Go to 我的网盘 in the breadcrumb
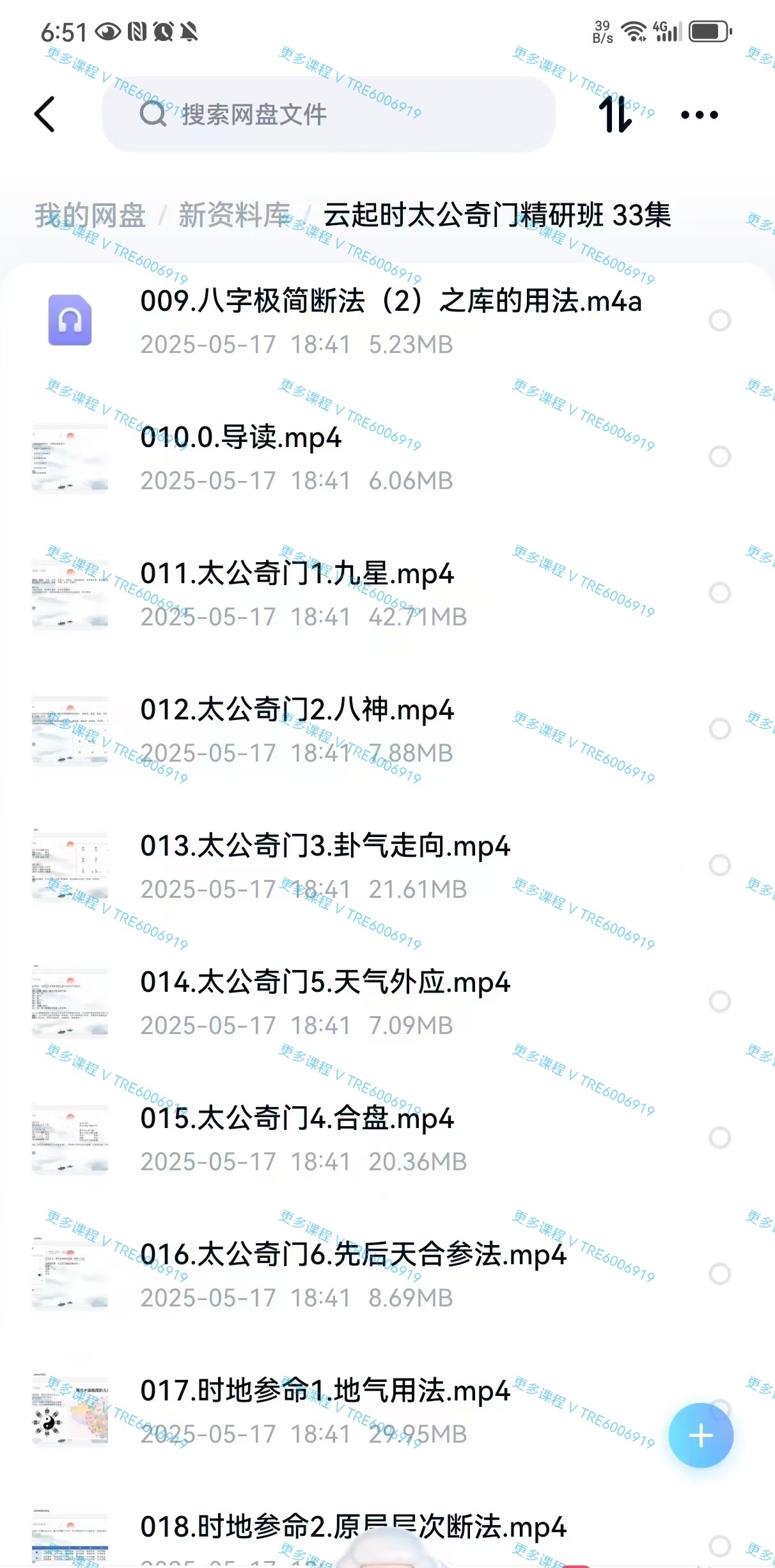This screenshot has width=775, height=1568. (x=90, y=216)
